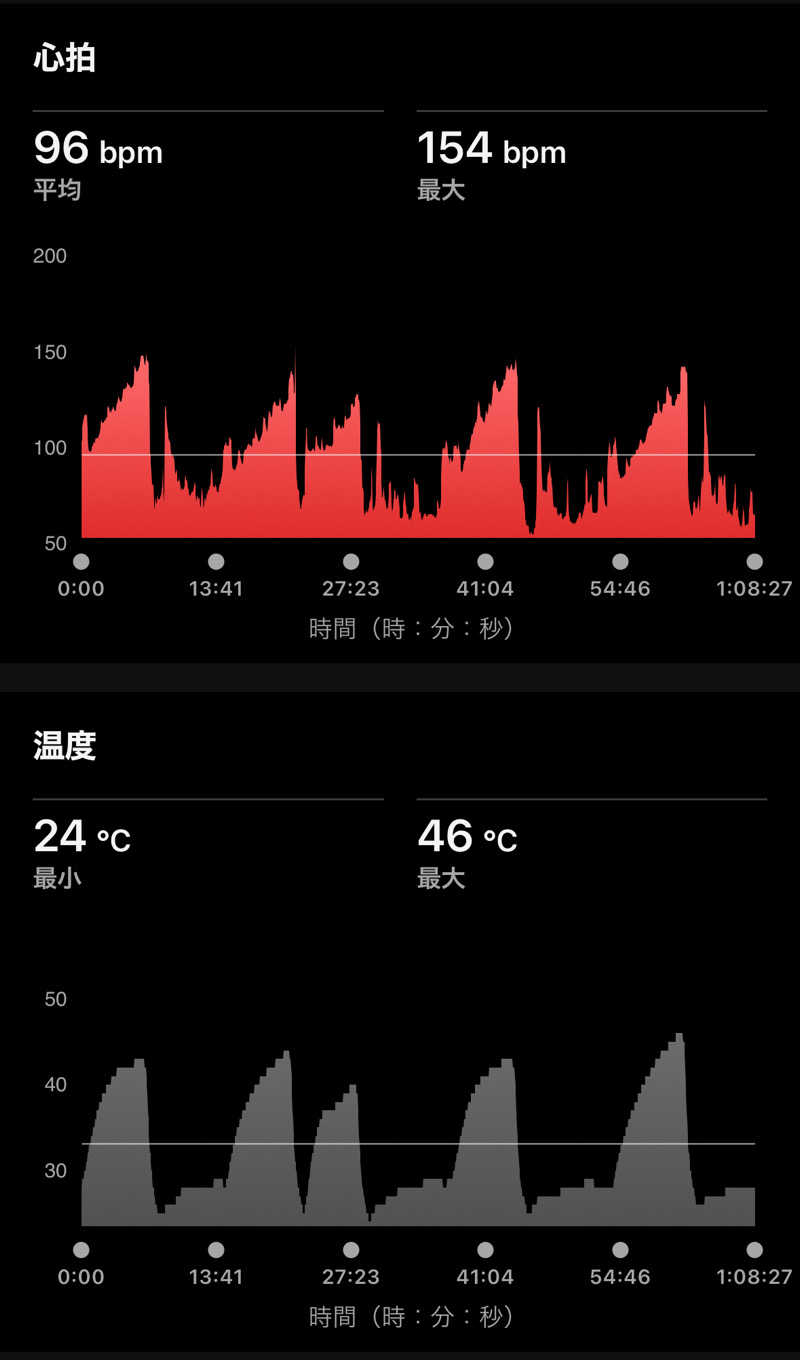Expand the 温度 temperature chart
The height and width of the screenshot is (1360, 800).
(x=418, y=1130)
